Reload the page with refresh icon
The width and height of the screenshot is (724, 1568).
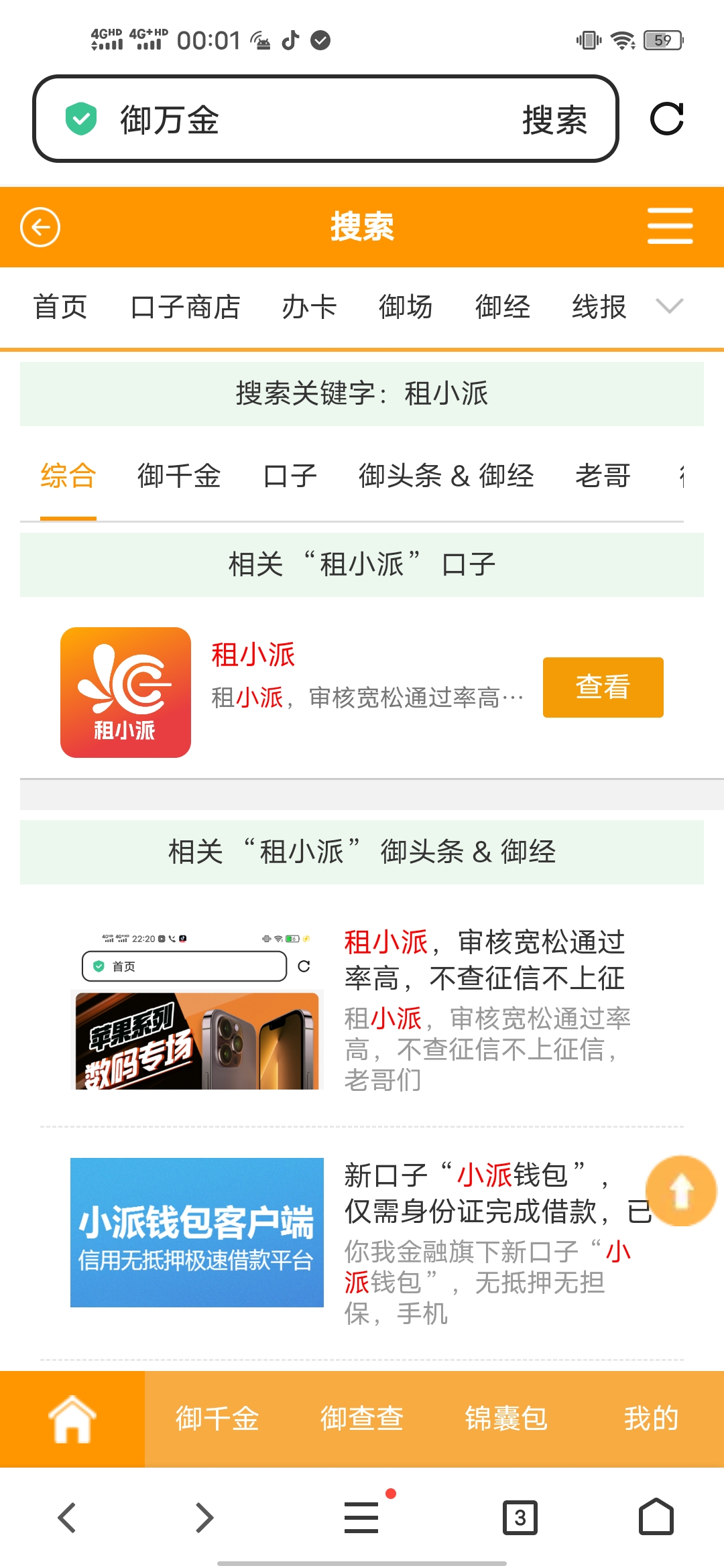coord(666,119)
